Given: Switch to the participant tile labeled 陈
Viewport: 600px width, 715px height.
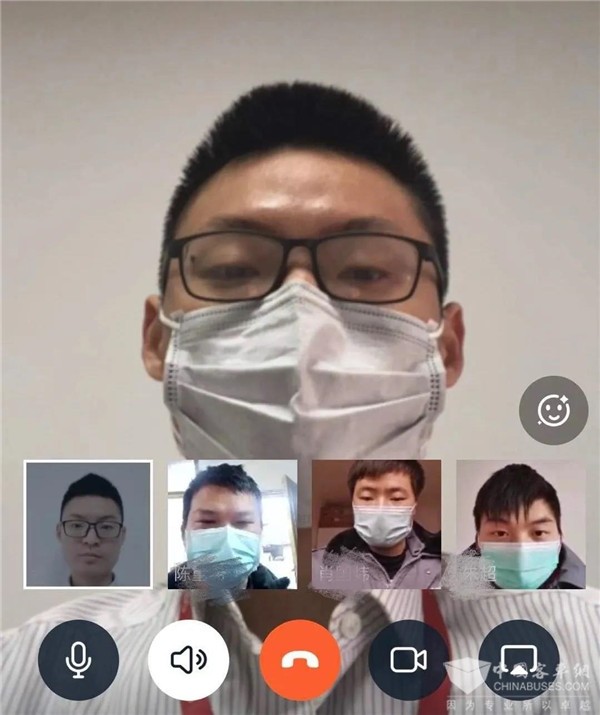Looking at the screenshot, I should click(x=232, y=524).
